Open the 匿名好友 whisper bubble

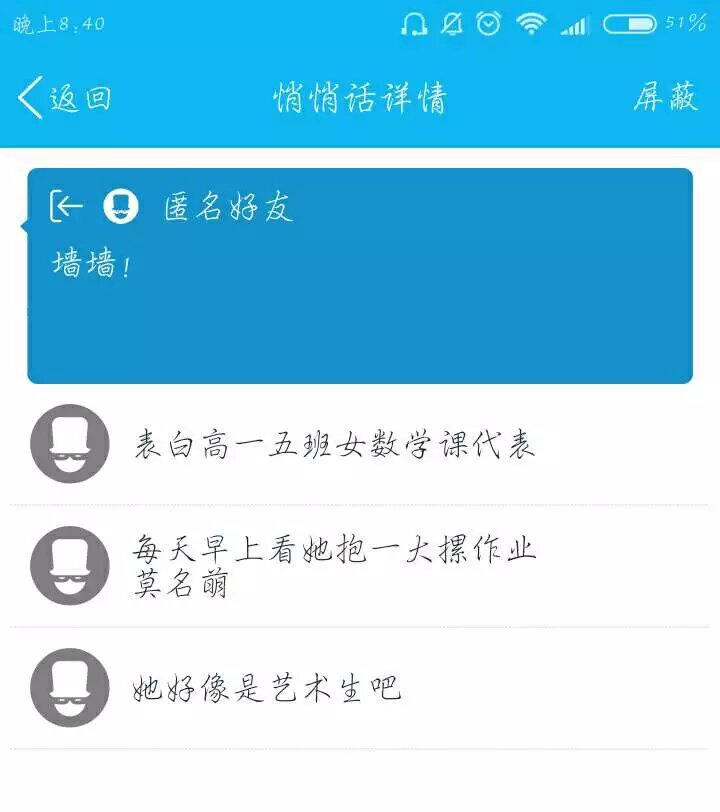point(360,275)
